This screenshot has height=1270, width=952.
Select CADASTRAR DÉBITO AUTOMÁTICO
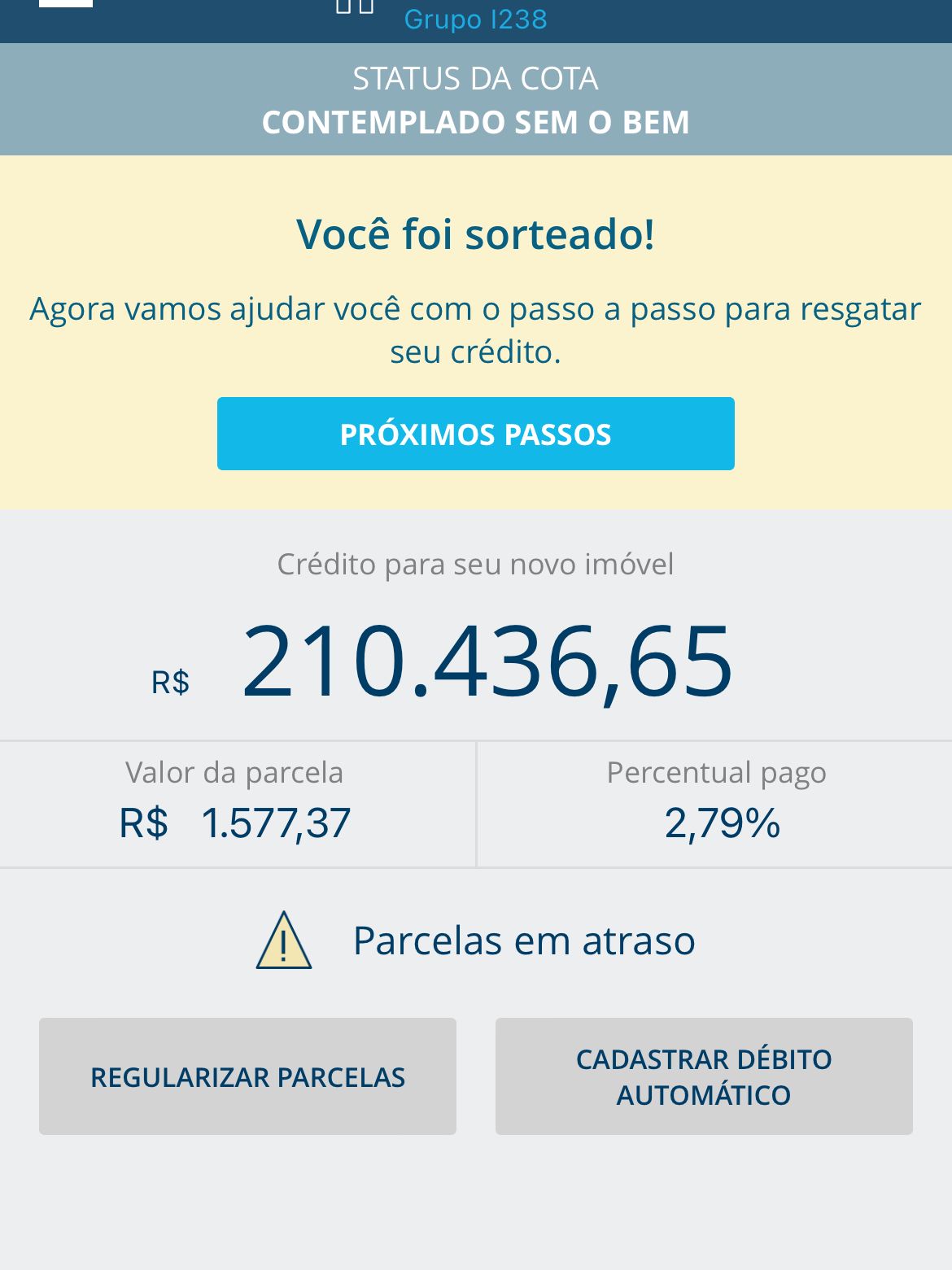pyautogui.click(x=703, y=1076)
